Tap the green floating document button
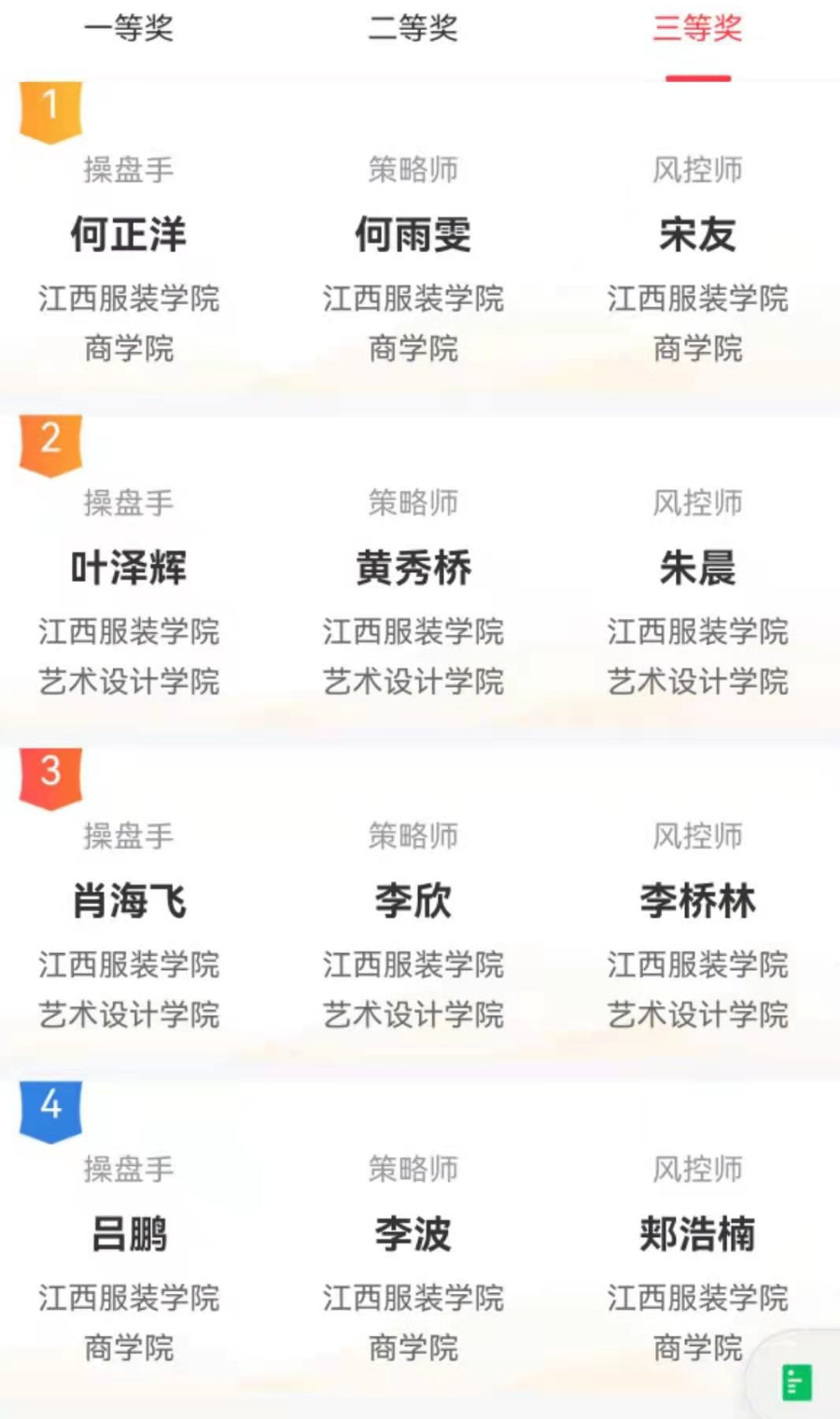 [x=796, y=1382]
